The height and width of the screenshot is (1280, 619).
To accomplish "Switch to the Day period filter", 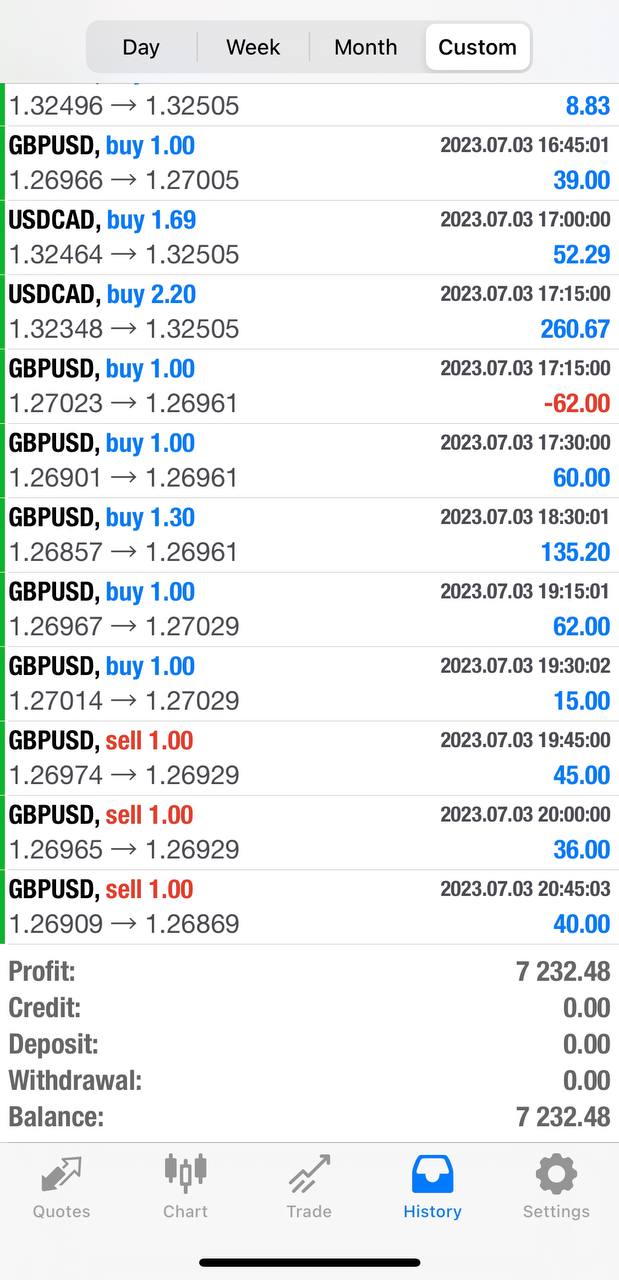I will point(141,47).
